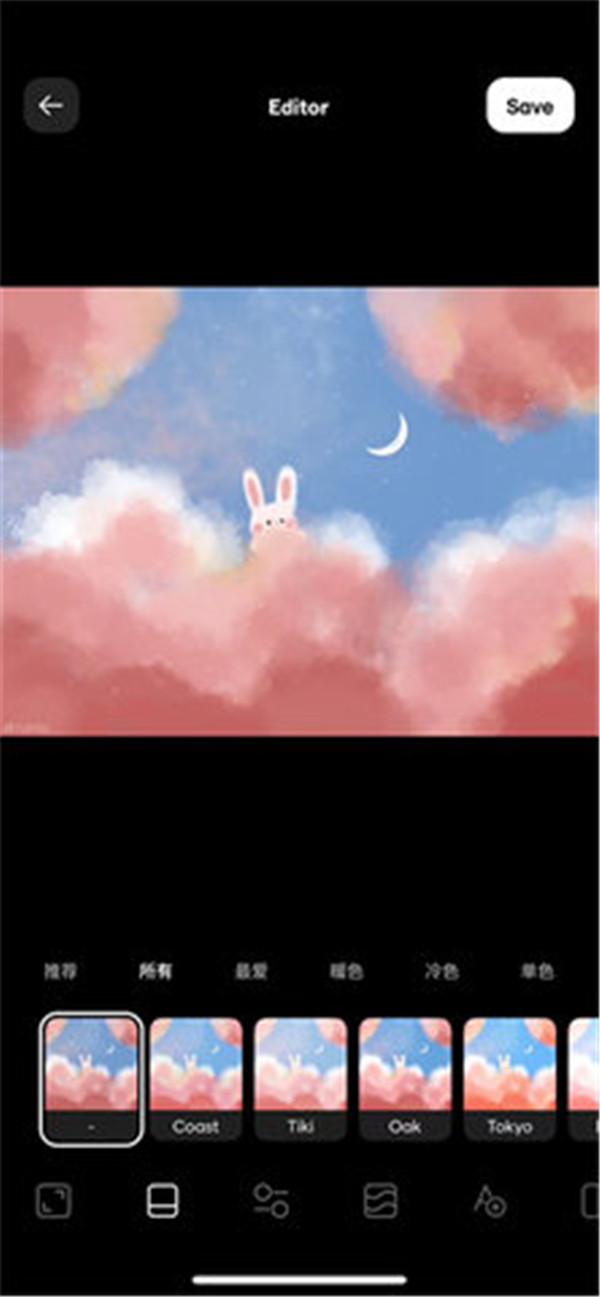Apply the Tokyo filter

[x=509, y=1078]
